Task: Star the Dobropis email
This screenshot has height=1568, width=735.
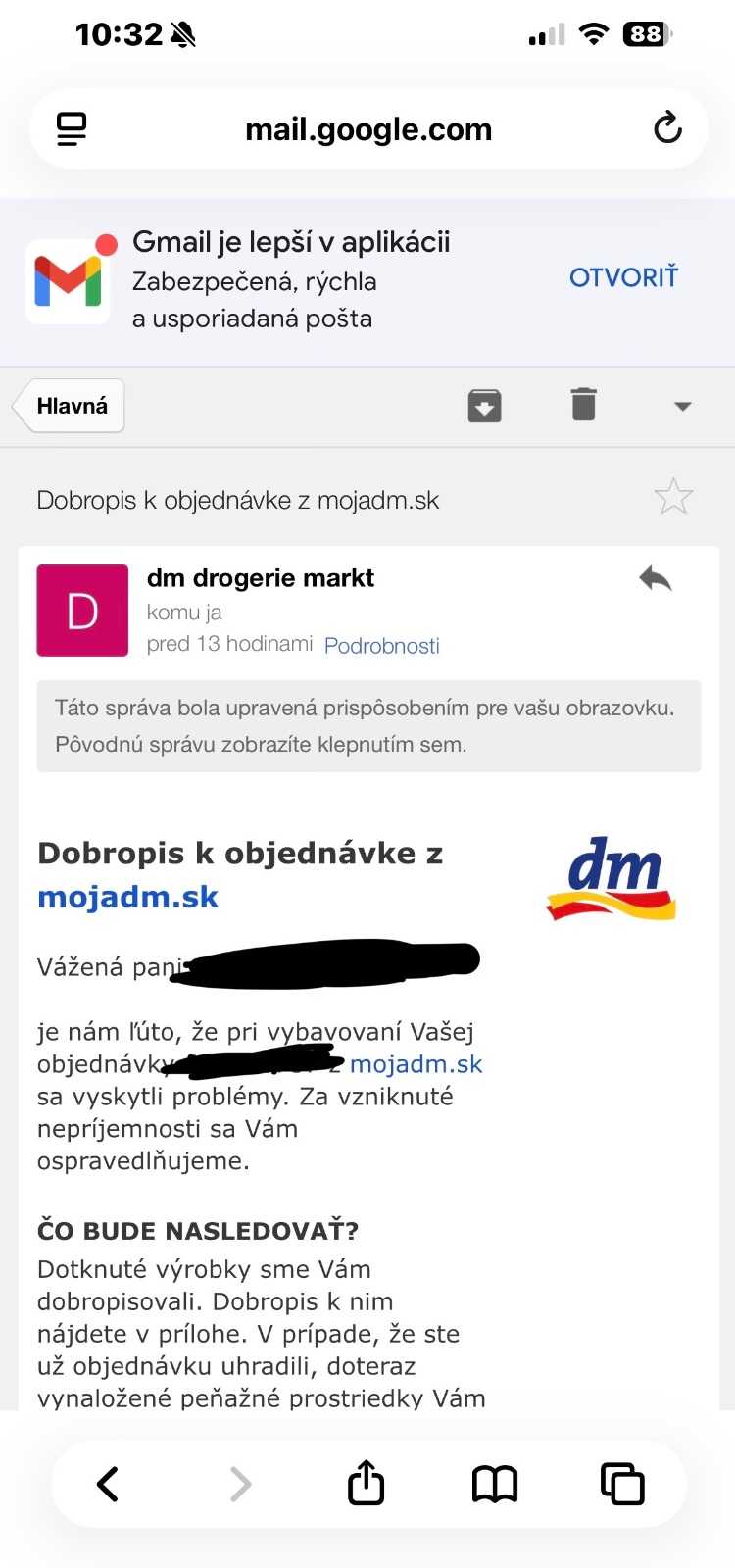Action: (673, 497)
